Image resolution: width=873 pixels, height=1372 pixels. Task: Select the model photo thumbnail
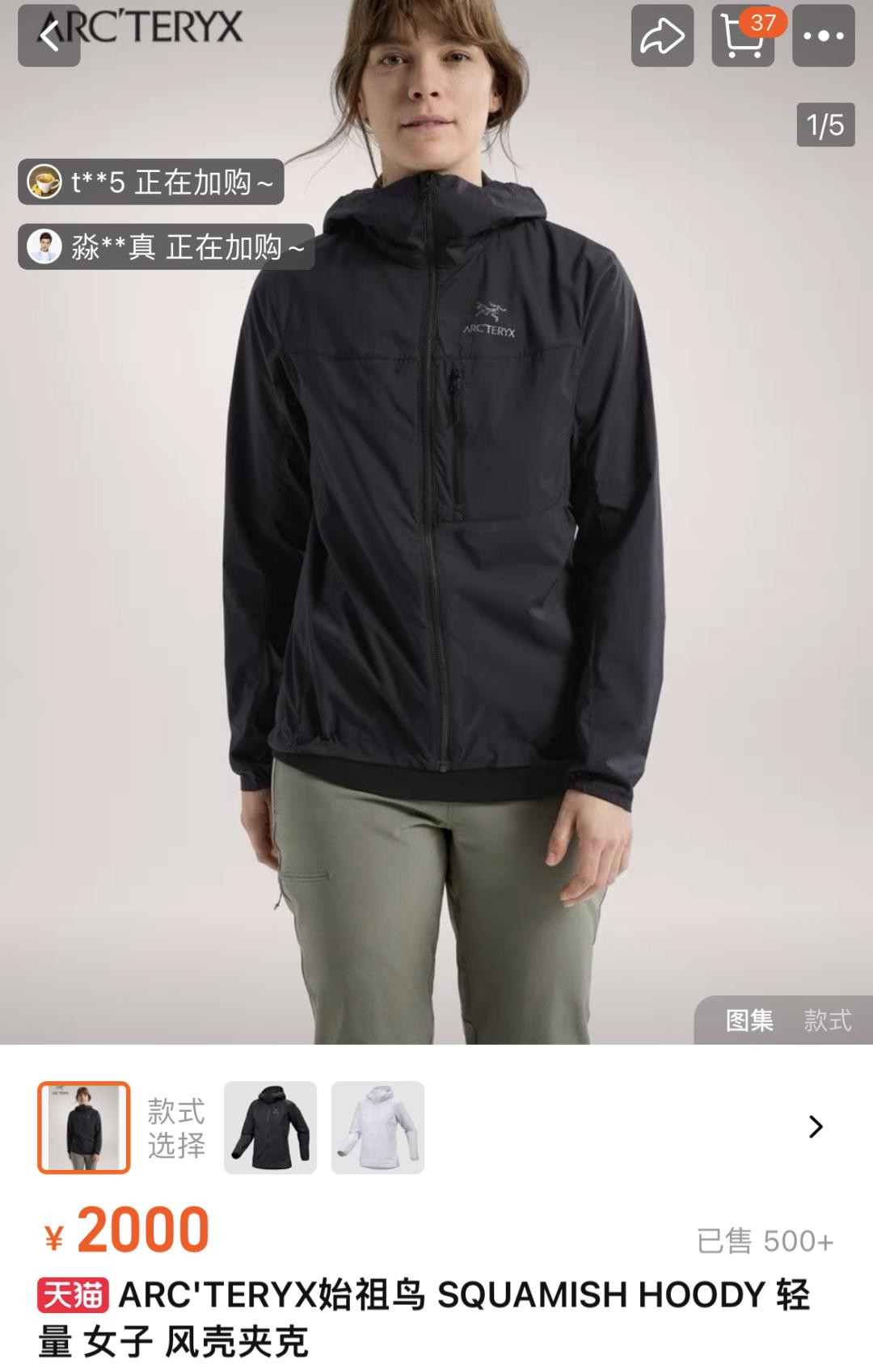84,1127
